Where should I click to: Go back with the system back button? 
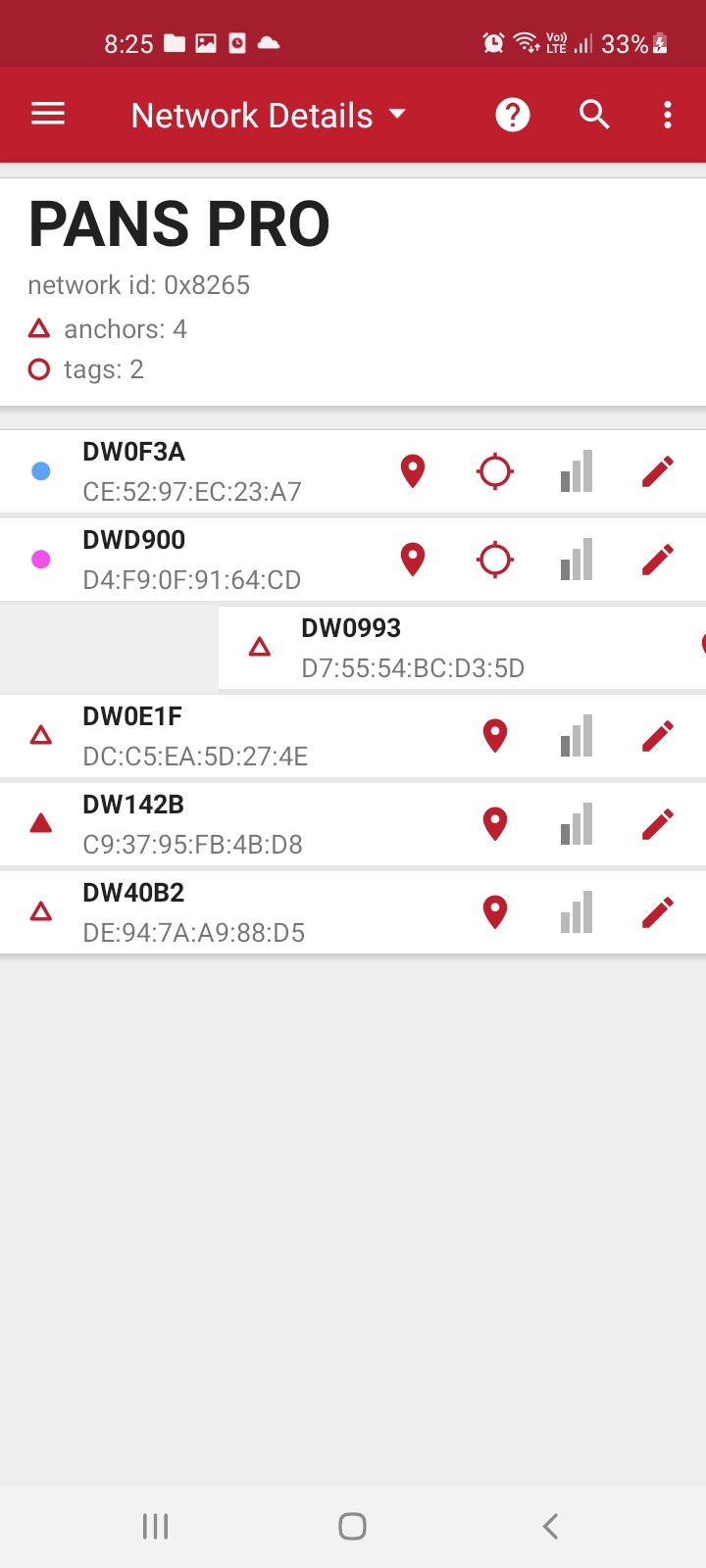coord(550,1526)
